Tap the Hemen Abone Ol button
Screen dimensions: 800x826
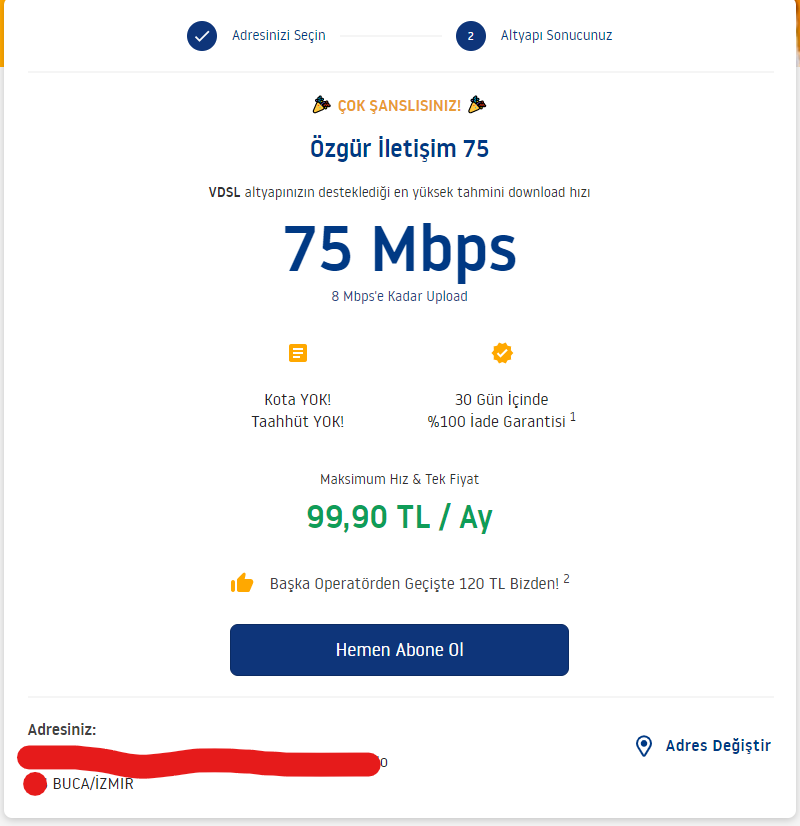tap(399, 650)
